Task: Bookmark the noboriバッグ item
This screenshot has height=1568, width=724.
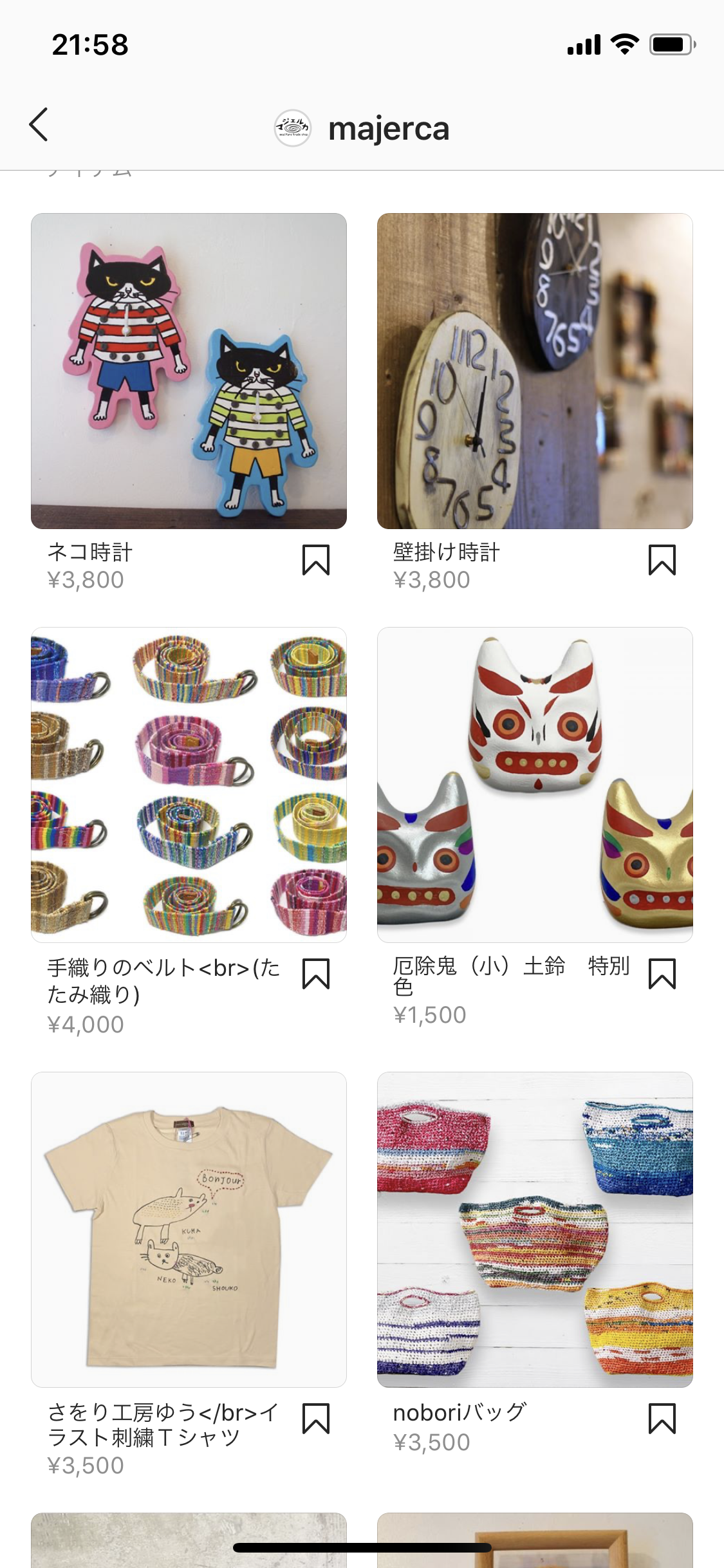Action: click(x=662, y=1419)
